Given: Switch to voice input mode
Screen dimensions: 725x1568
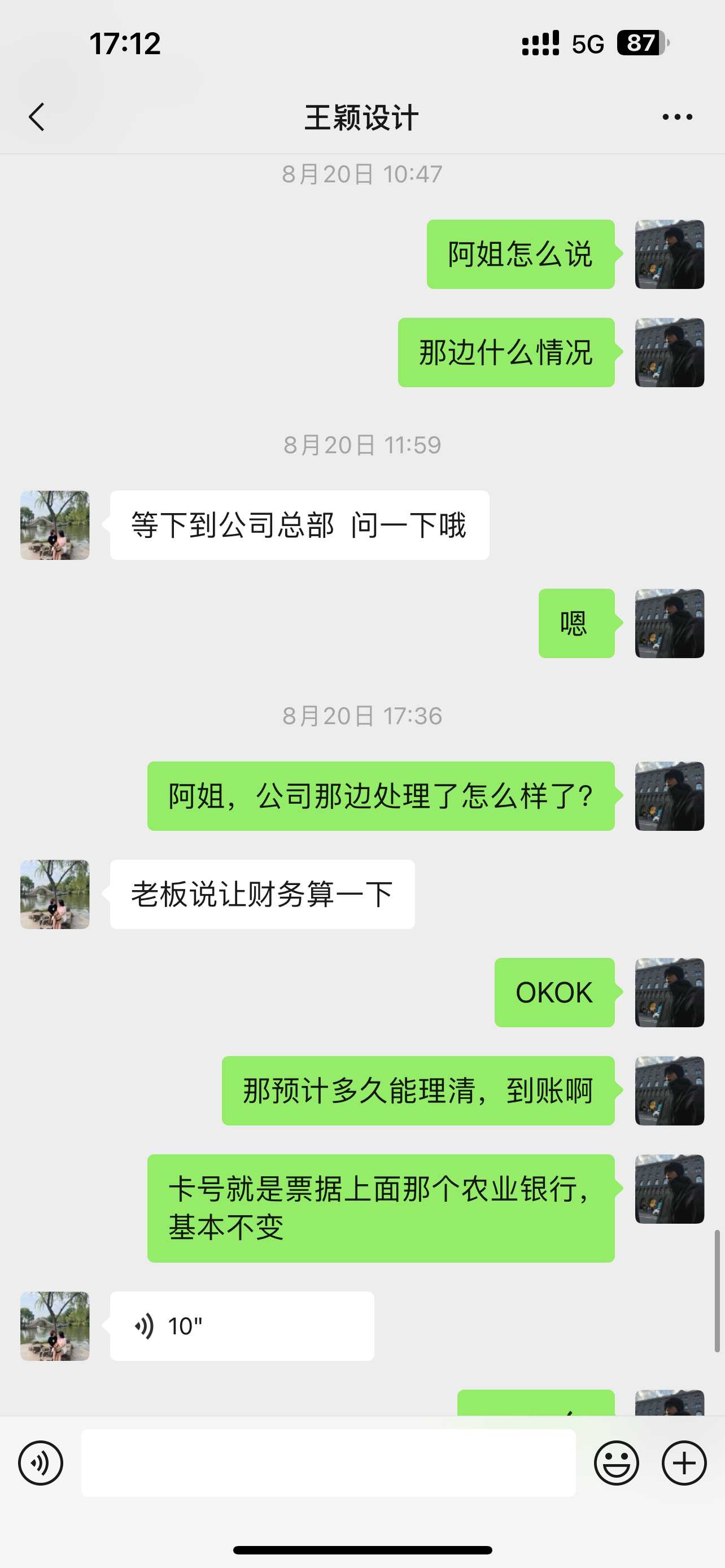Looking at the screenshot, I should tap(41, 1462).
